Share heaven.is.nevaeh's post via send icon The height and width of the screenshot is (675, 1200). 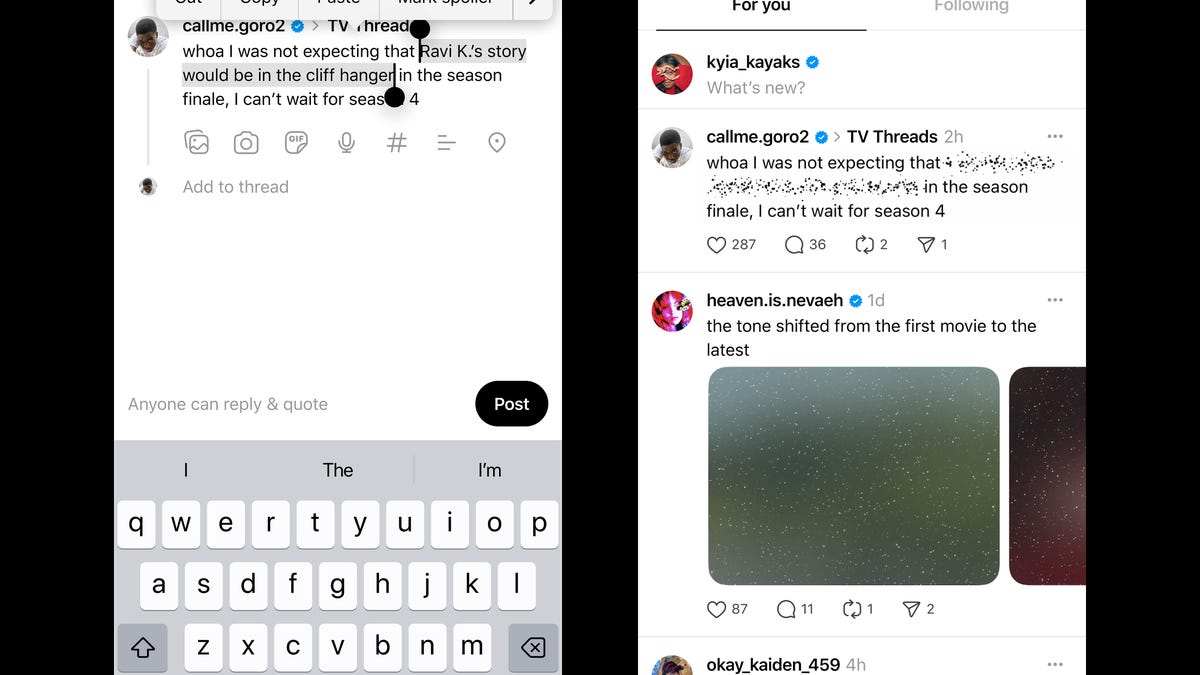[911, 609]
